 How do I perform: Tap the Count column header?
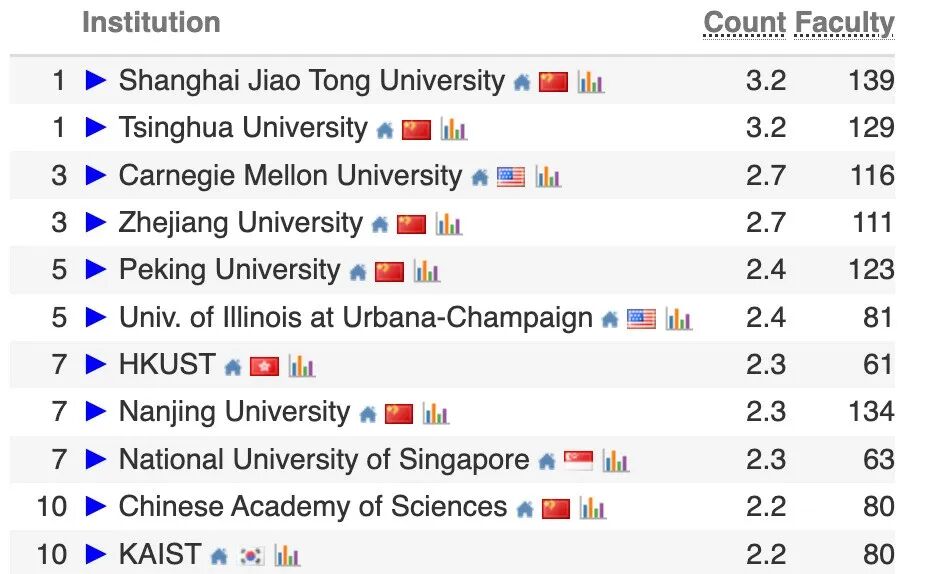(744, 23)
